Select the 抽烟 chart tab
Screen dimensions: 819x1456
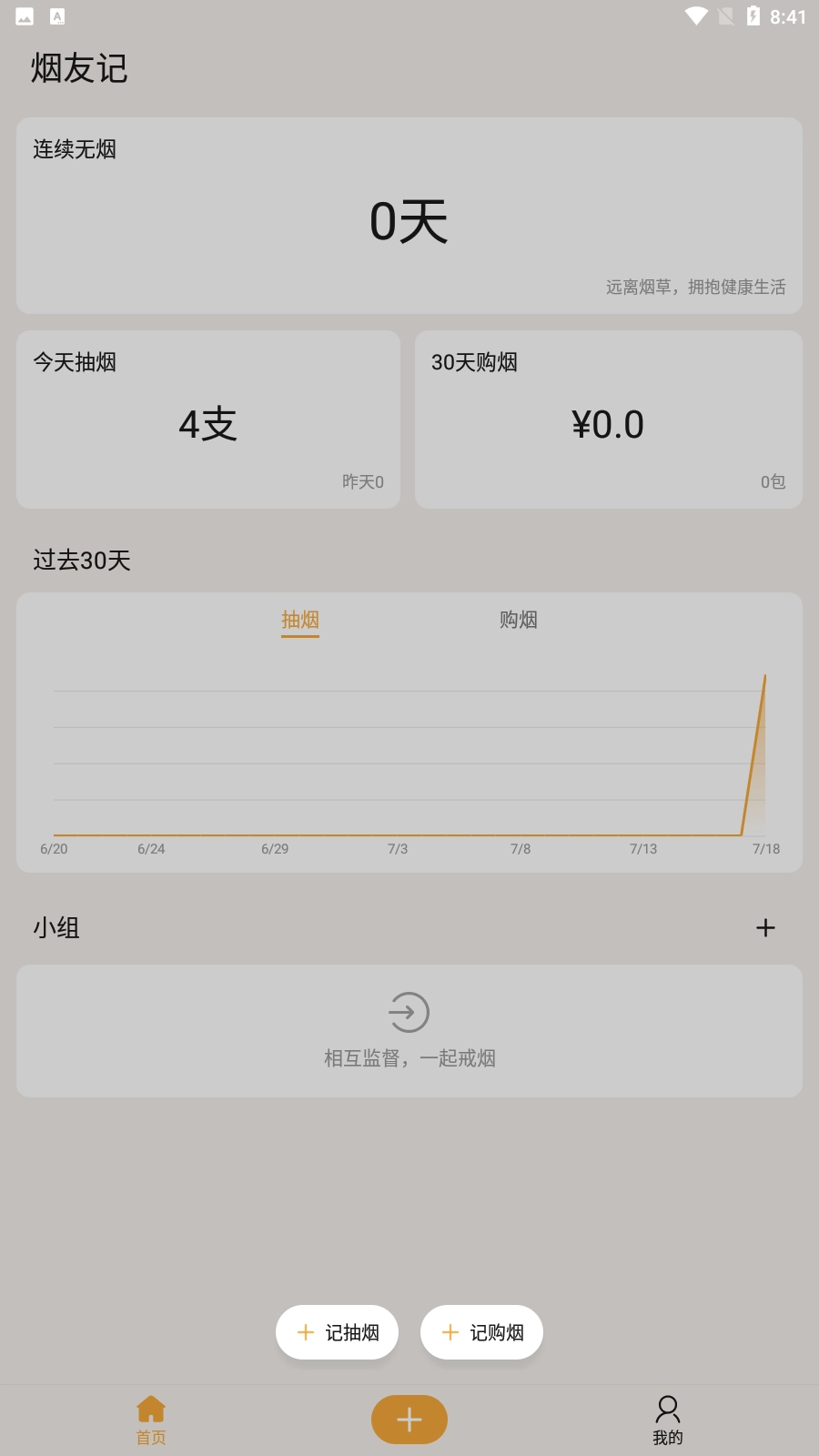point(300,620)
